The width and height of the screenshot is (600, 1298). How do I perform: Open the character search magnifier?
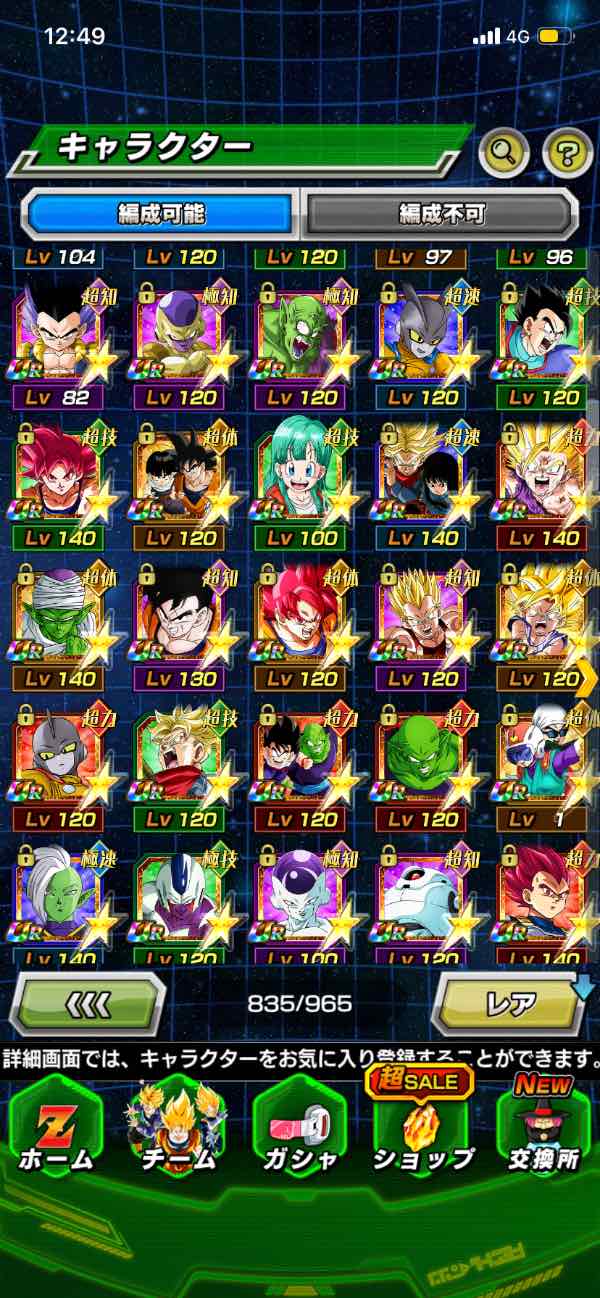(x=505, y=153)
